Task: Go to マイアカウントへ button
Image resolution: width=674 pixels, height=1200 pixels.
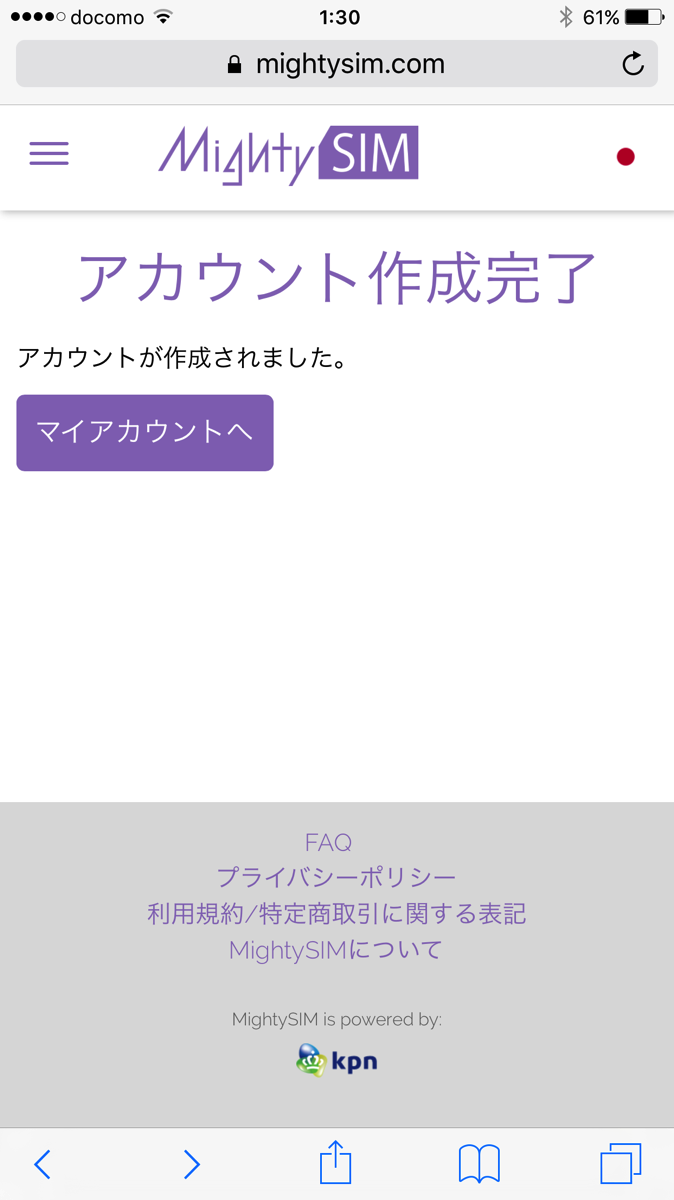Action: click(145, 432)
